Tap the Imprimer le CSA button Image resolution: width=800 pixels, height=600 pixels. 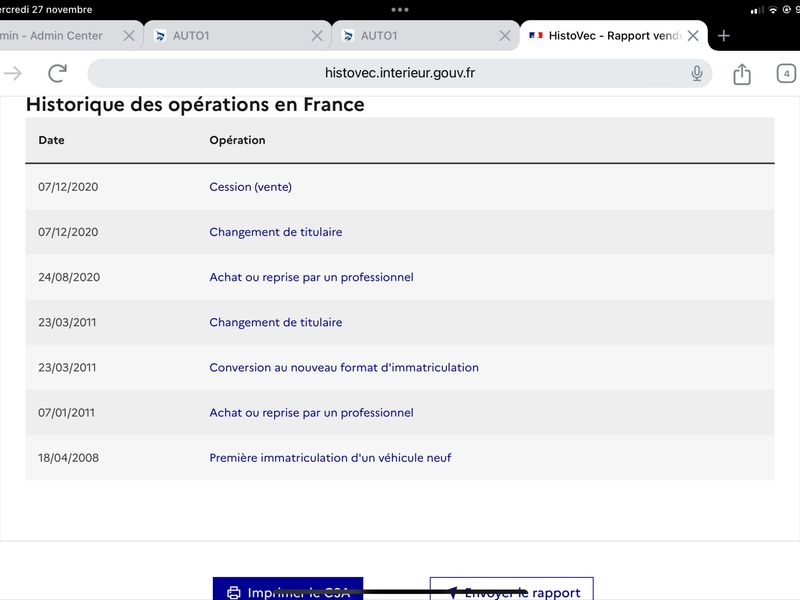(288, 589)
